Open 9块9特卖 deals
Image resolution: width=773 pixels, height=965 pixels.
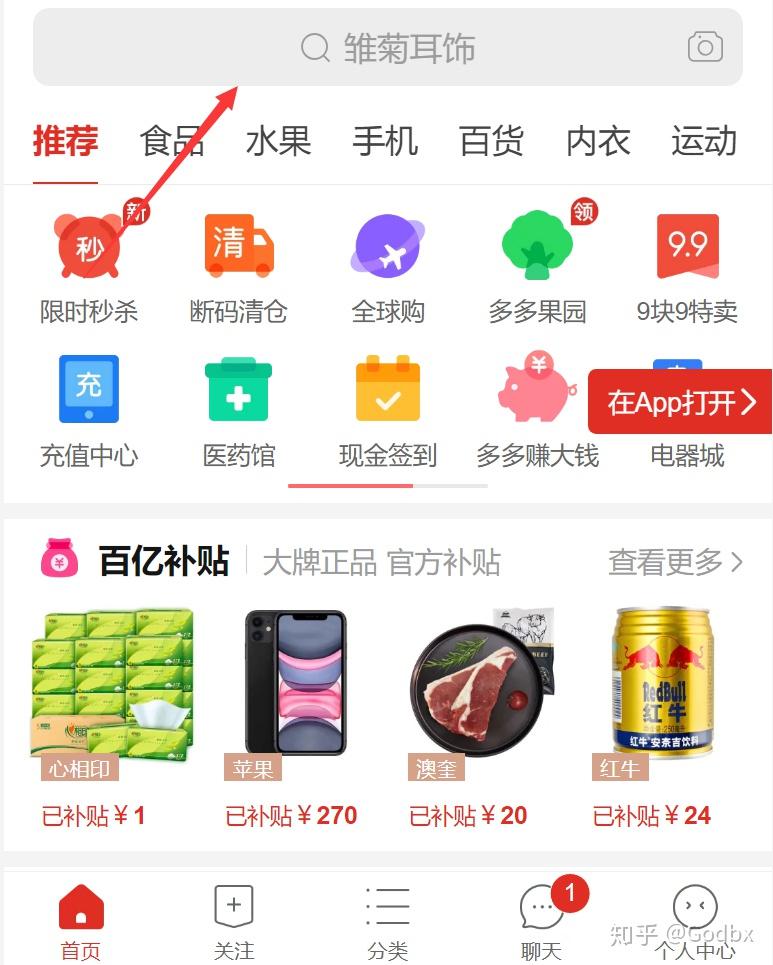coord(687,266)
